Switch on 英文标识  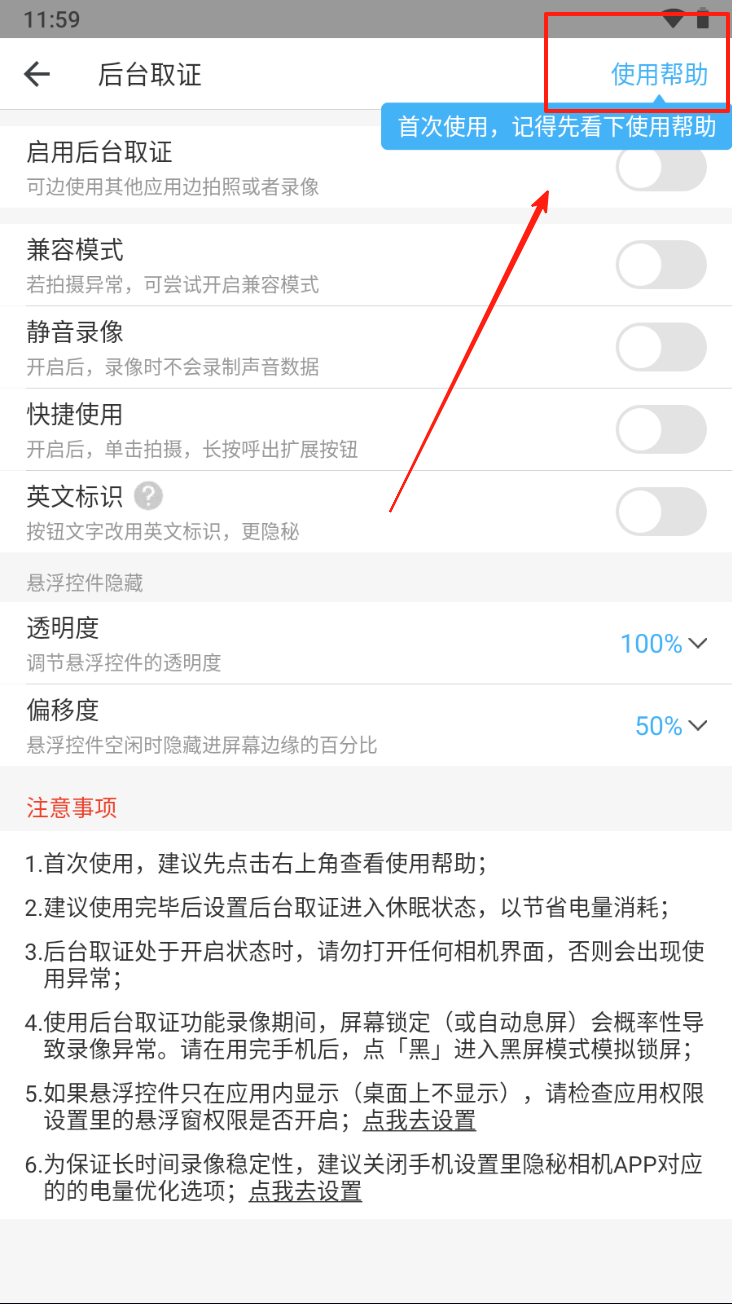point(661,512)
